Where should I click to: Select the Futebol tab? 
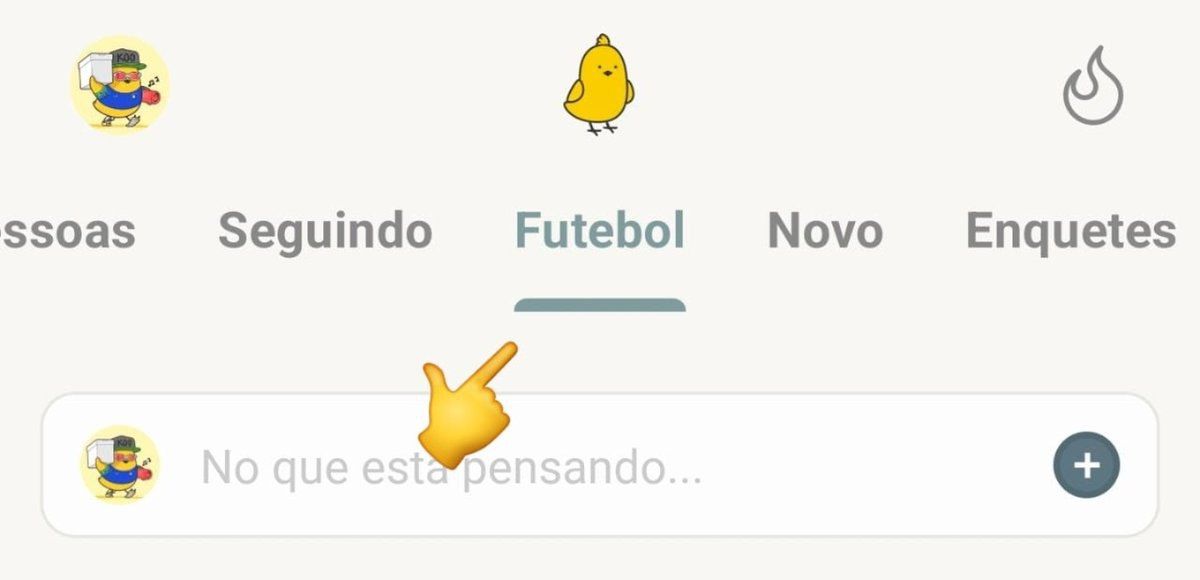tap(599, 232)
